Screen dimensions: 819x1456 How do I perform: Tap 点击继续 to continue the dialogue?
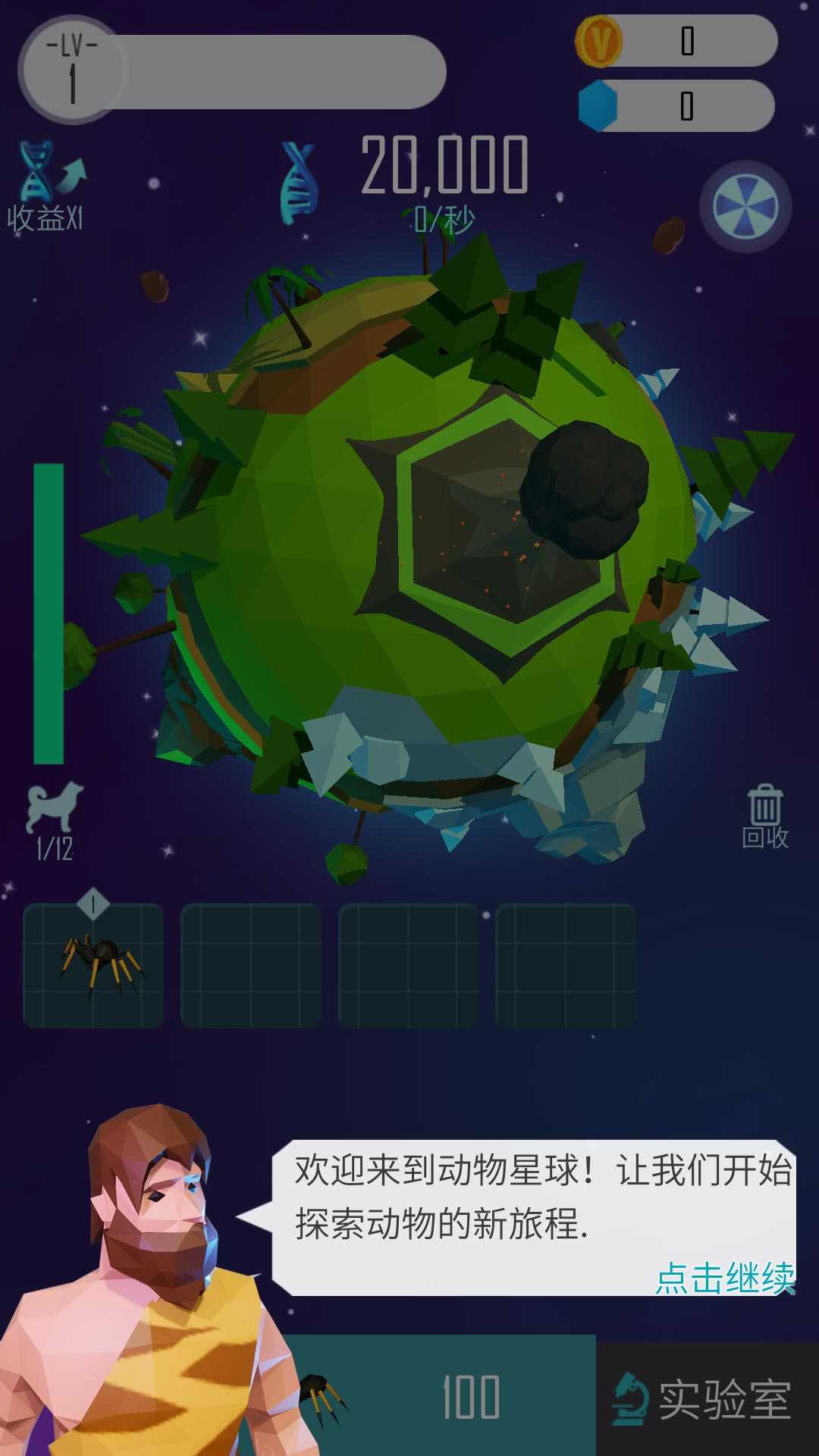[725, 1278]
